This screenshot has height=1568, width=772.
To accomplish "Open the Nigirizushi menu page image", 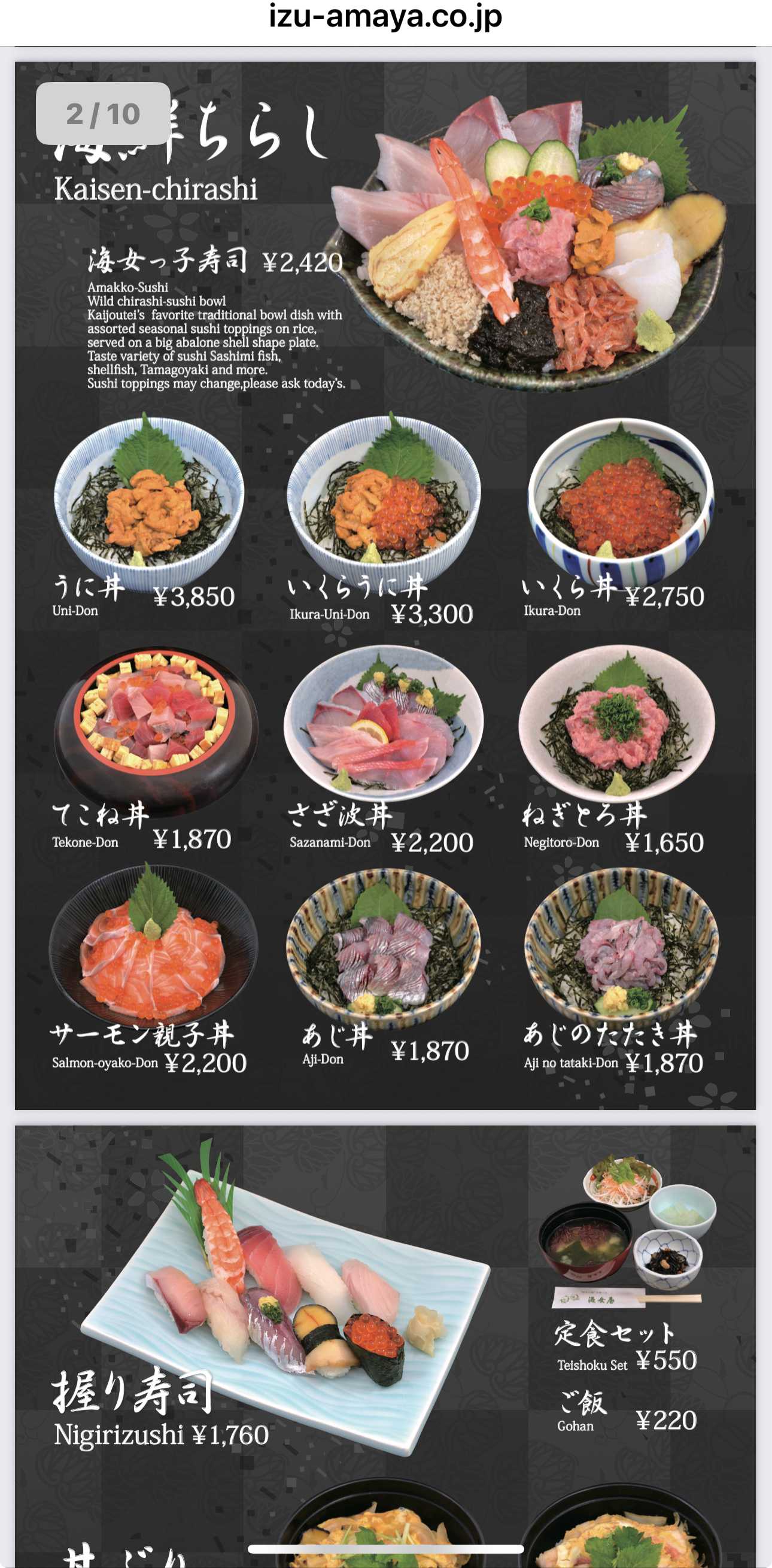I will [385, 1339].
